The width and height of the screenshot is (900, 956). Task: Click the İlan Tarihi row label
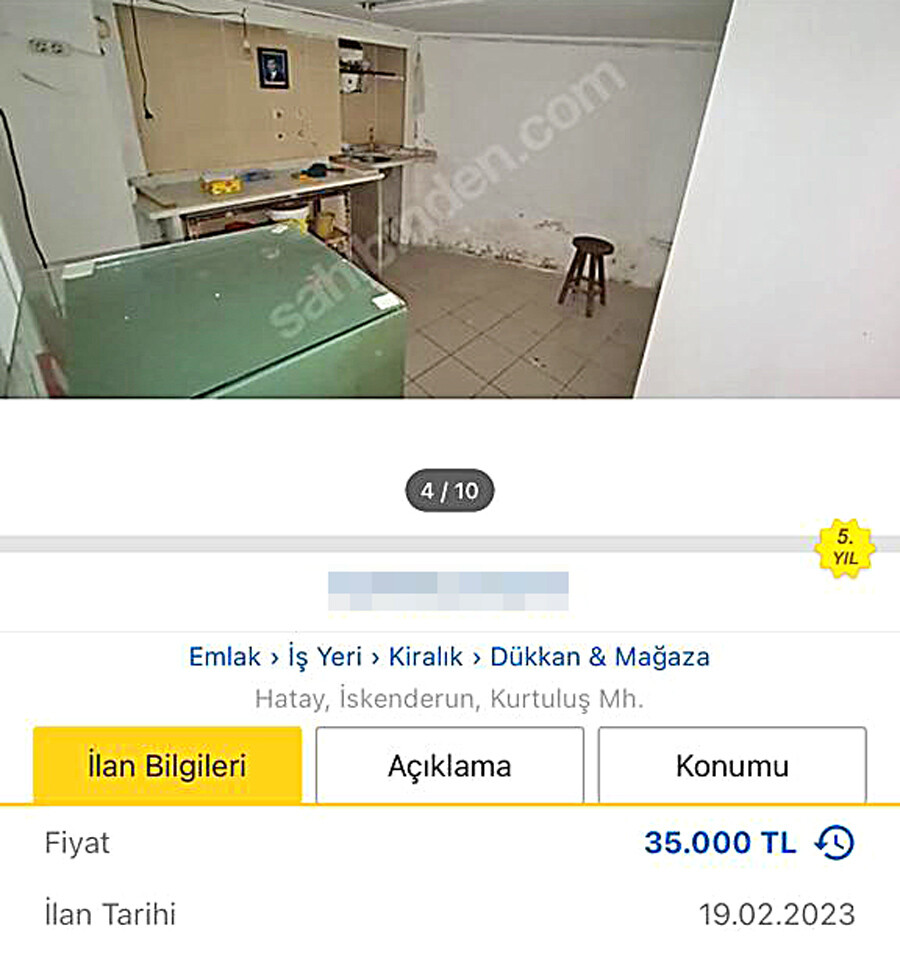(x=110, y=913)
